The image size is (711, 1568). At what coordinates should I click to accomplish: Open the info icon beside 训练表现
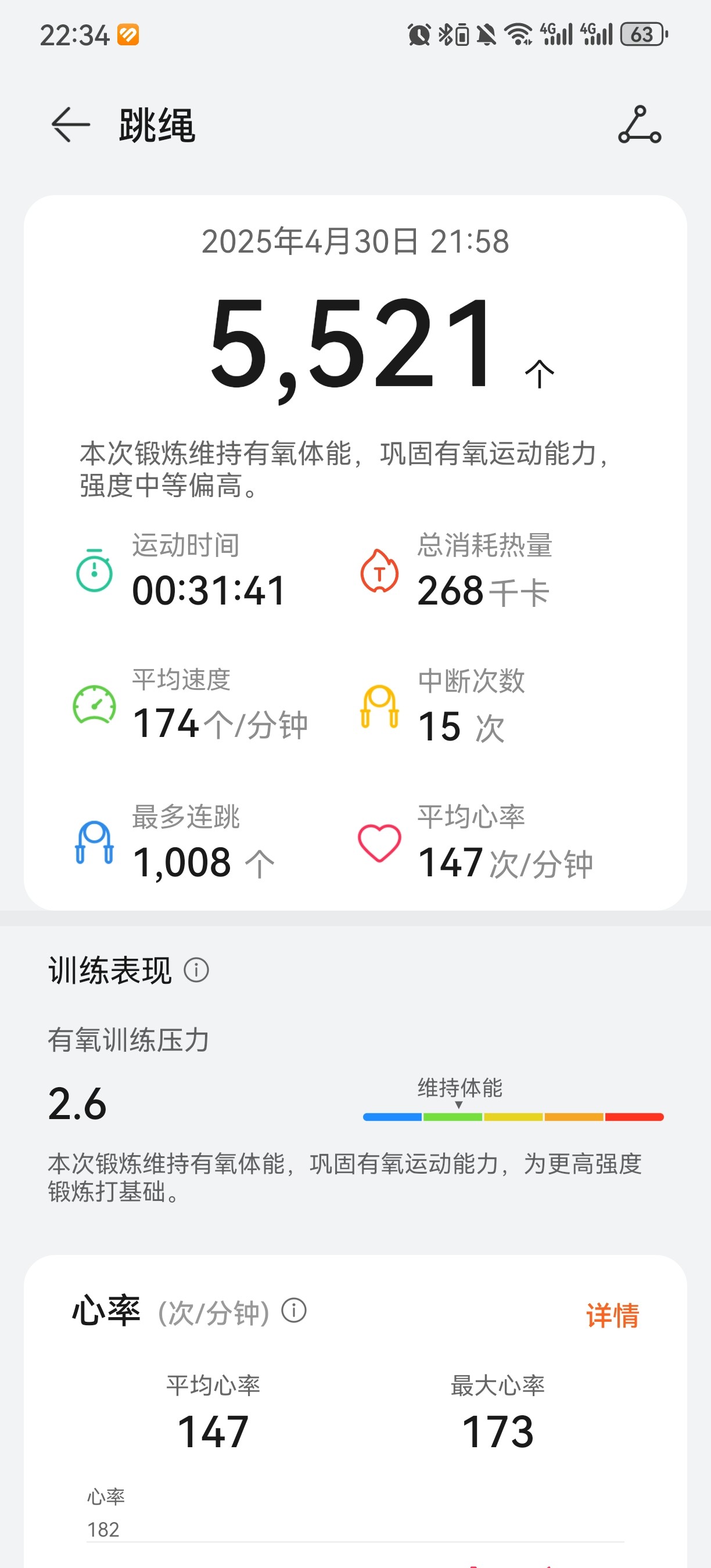coord(196,970)
